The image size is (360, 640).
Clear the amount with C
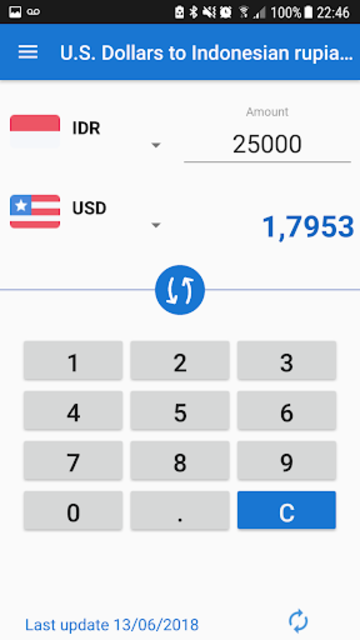click(287, 510)
